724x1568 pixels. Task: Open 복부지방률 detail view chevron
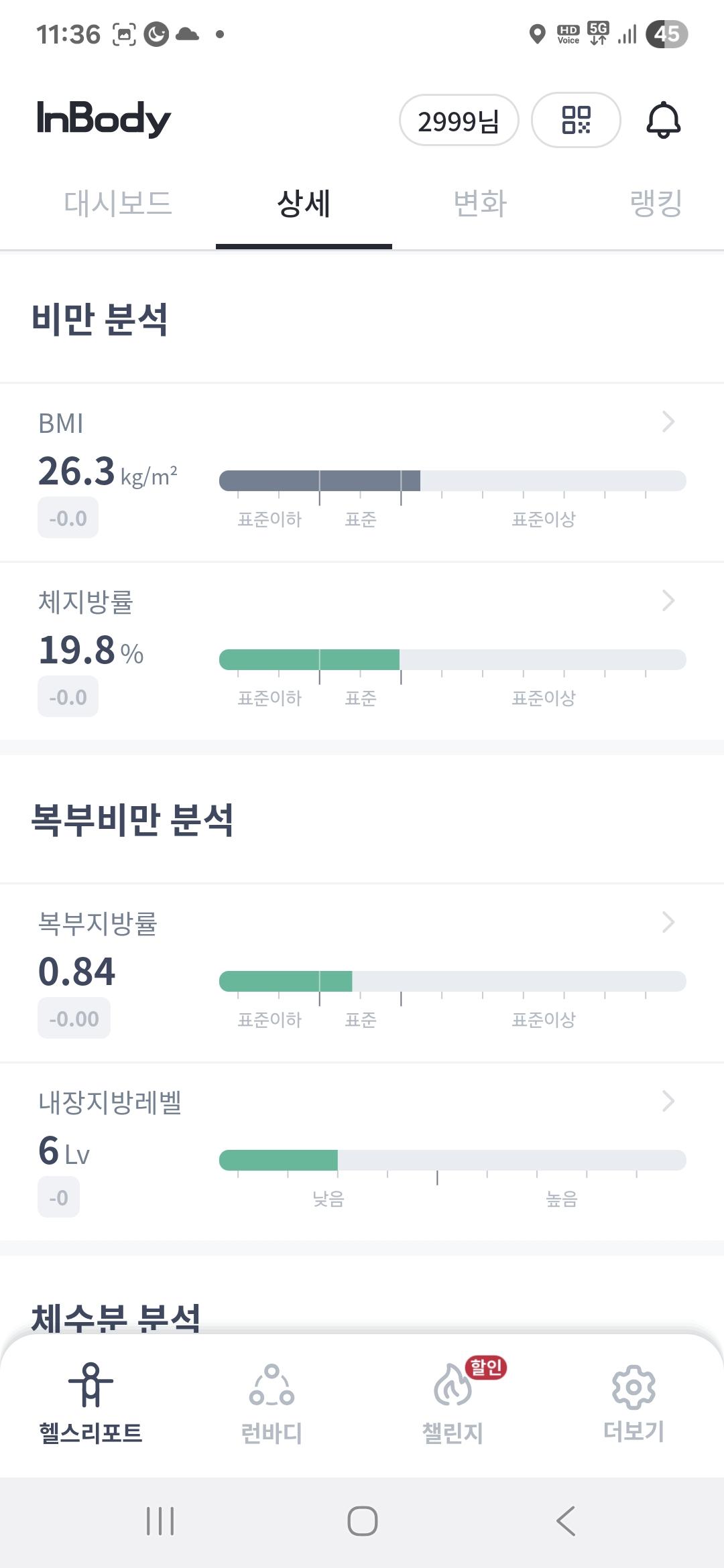point(667,922)
